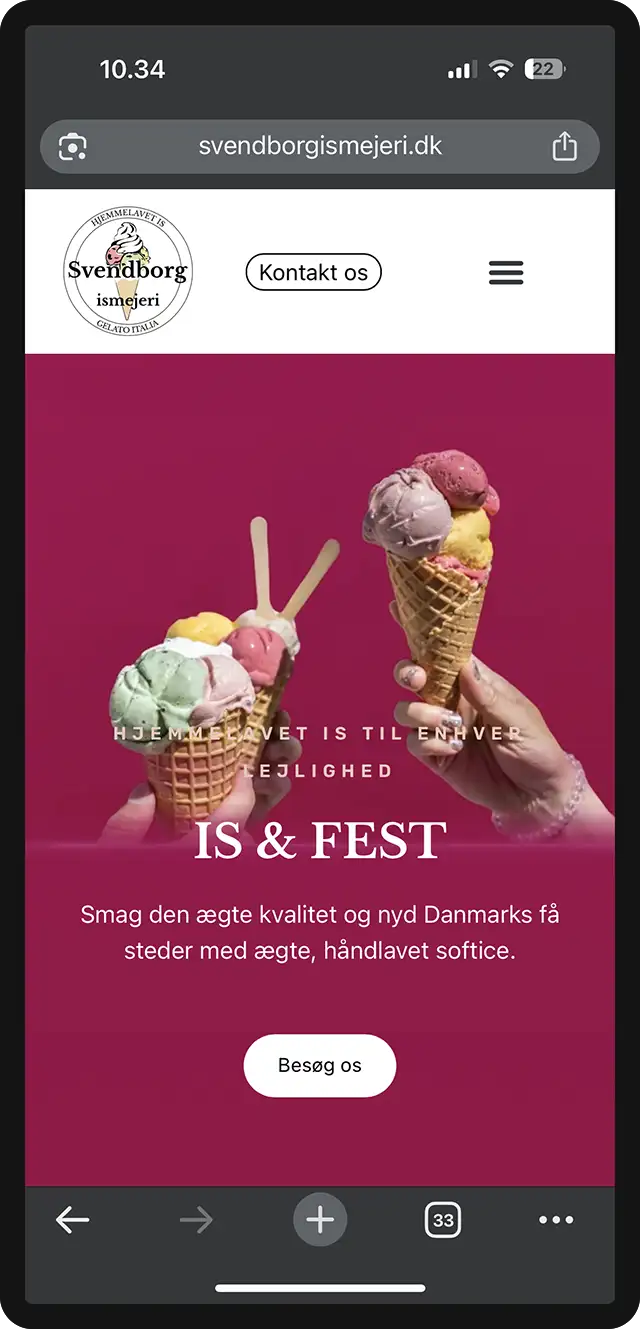
Task: Open the Svendborg ismejeri logo homepage
Action: 127,271
